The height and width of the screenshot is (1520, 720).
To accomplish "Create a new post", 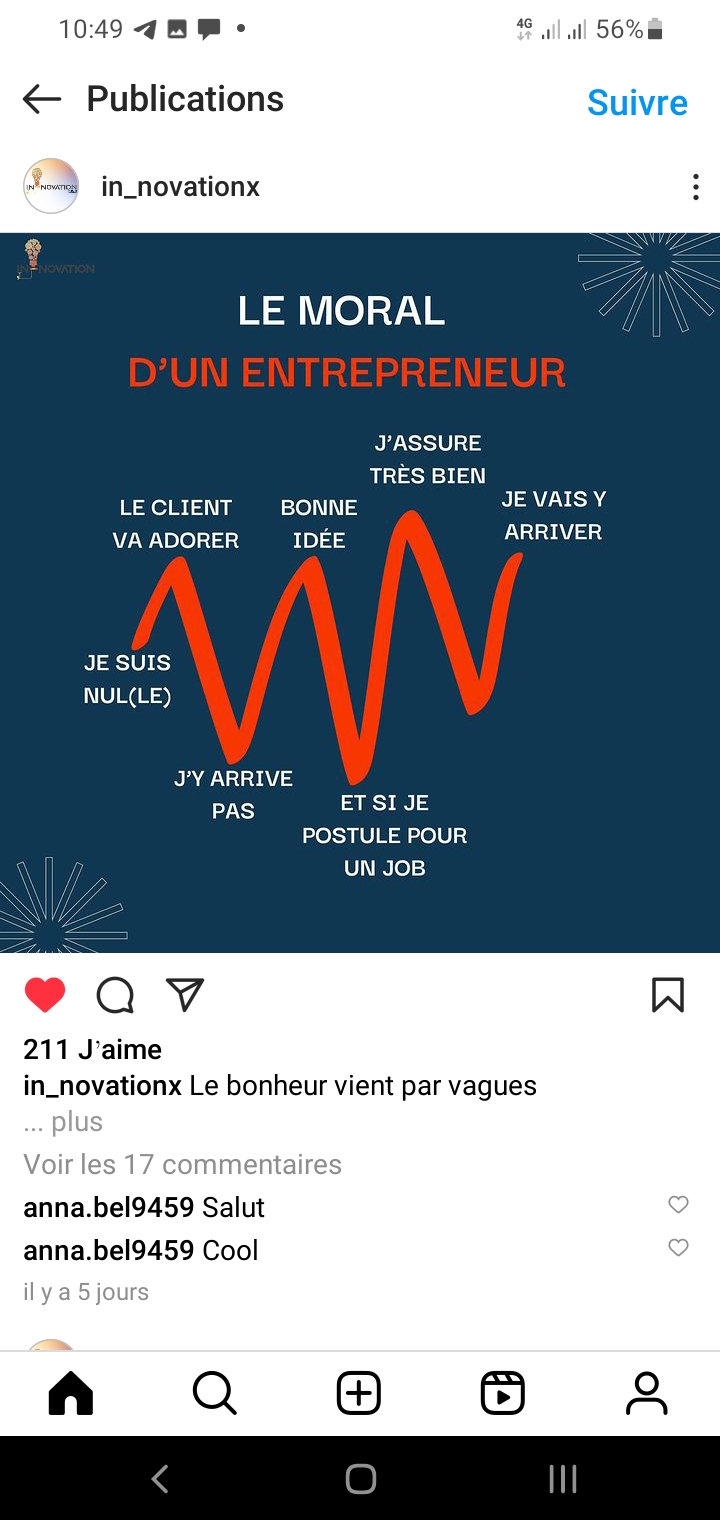I will click(359, 1393).
